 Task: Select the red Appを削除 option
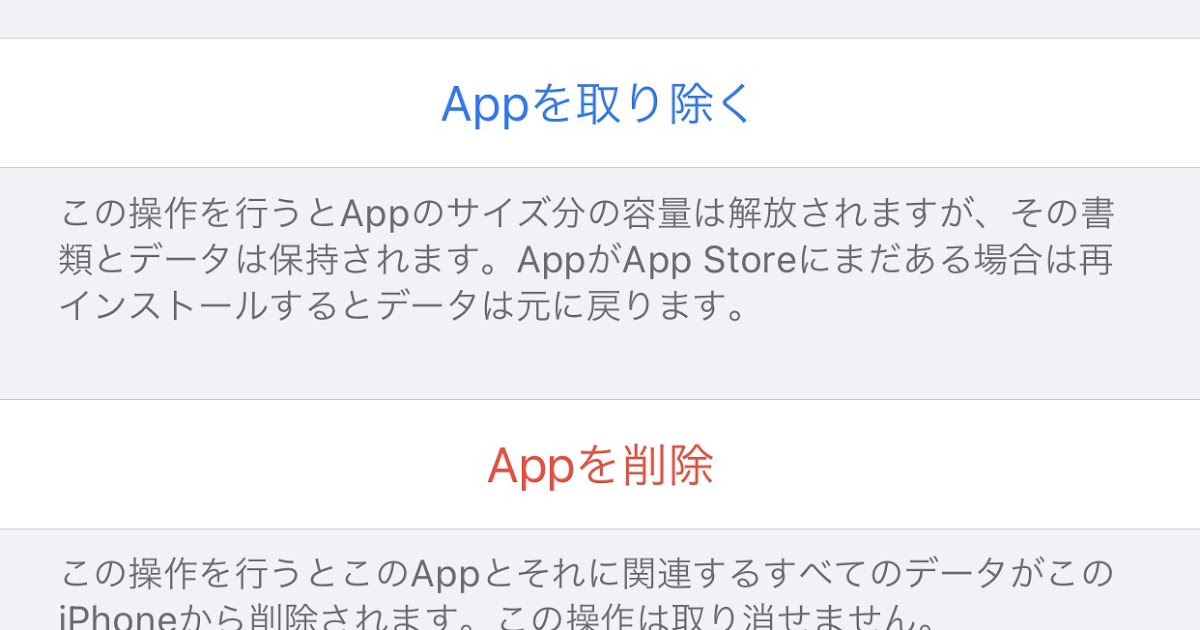click(x=600, y=465)
